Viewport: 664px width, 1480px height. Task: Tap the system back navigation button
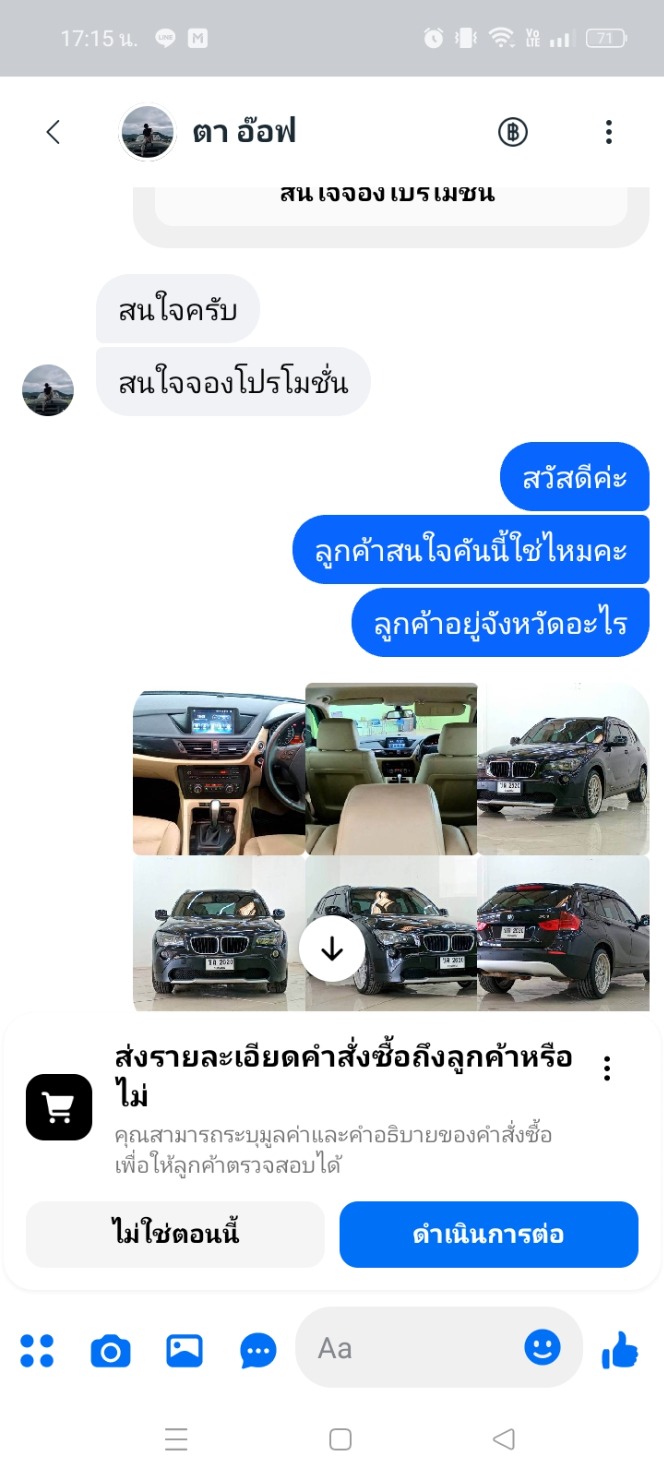(503, 1439)
